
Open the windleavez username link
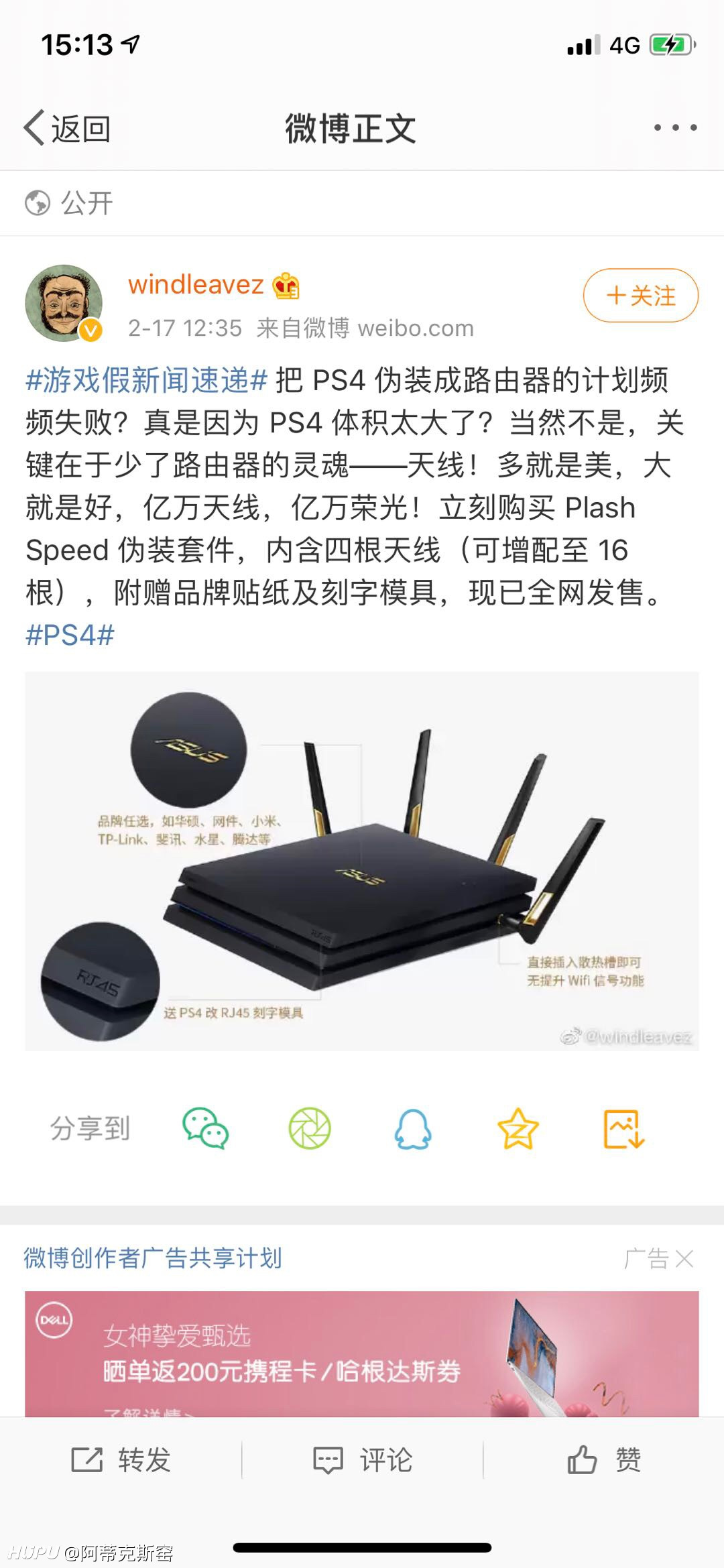196,285
